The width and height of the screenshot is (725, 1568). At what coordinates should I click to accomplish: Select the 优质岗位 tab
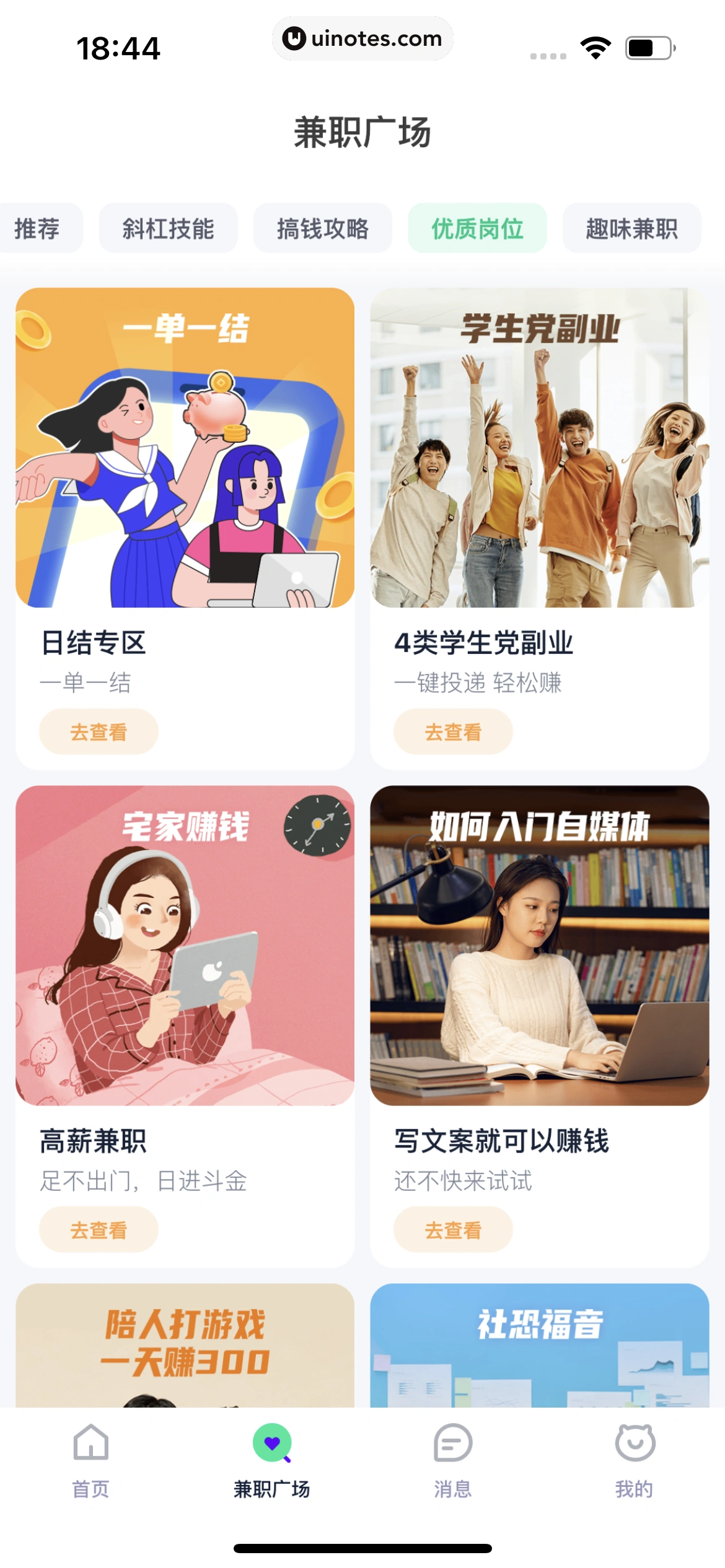pos(477,229)
